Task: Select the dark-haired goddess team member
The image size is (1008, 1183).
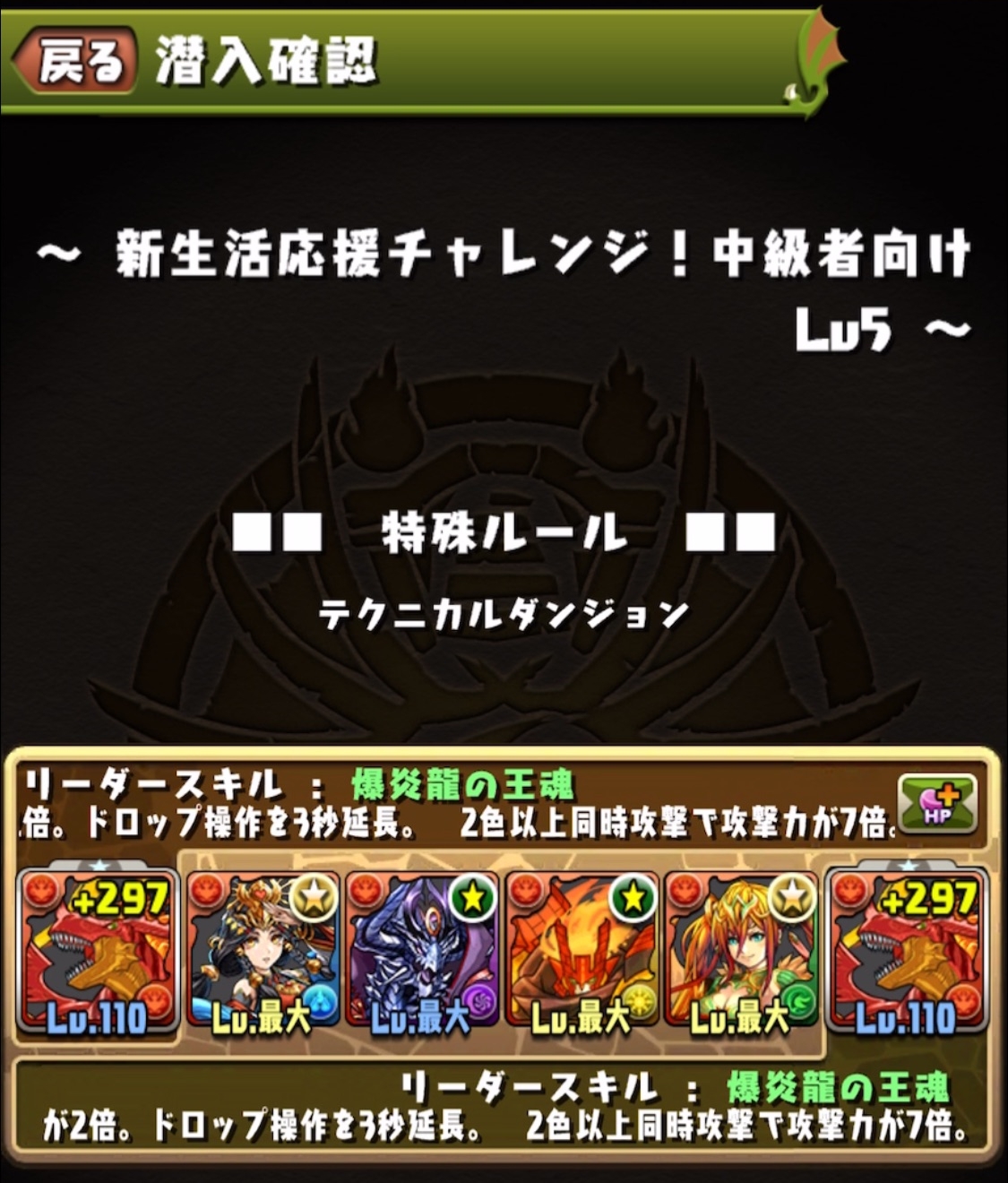Action: pos(263,950)
